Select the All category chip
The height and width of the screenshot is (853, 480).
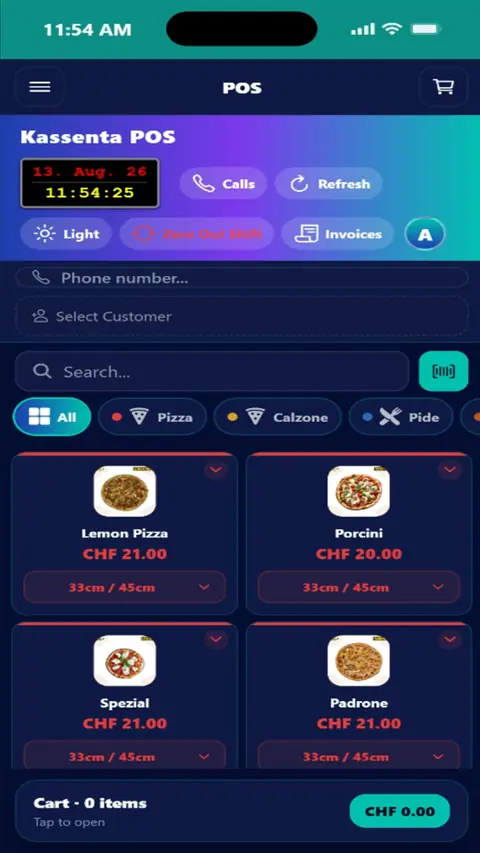tap(52, 417)
